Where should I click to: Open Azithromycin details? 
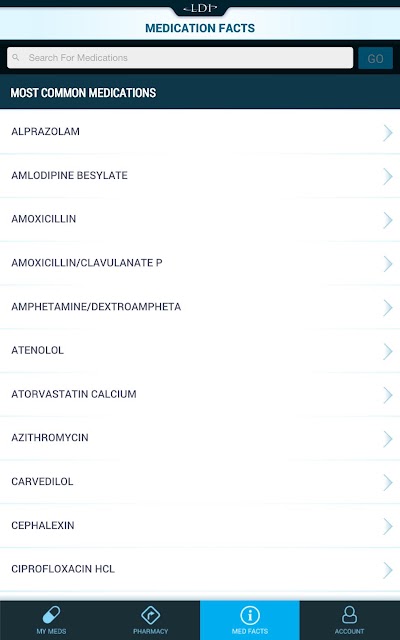pos(200,438)
